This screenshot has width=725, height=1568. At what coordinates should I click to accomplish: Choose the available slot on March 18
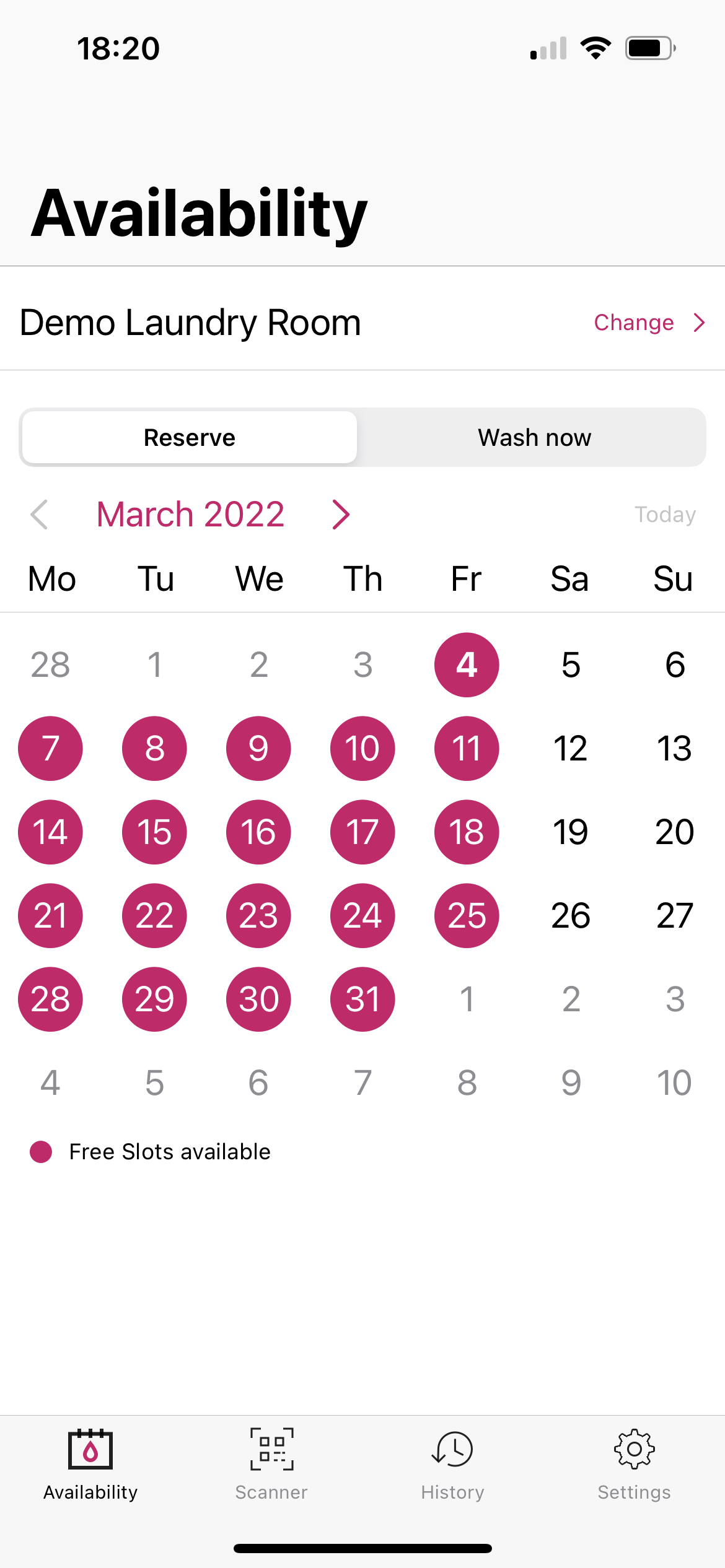[467, 832]
